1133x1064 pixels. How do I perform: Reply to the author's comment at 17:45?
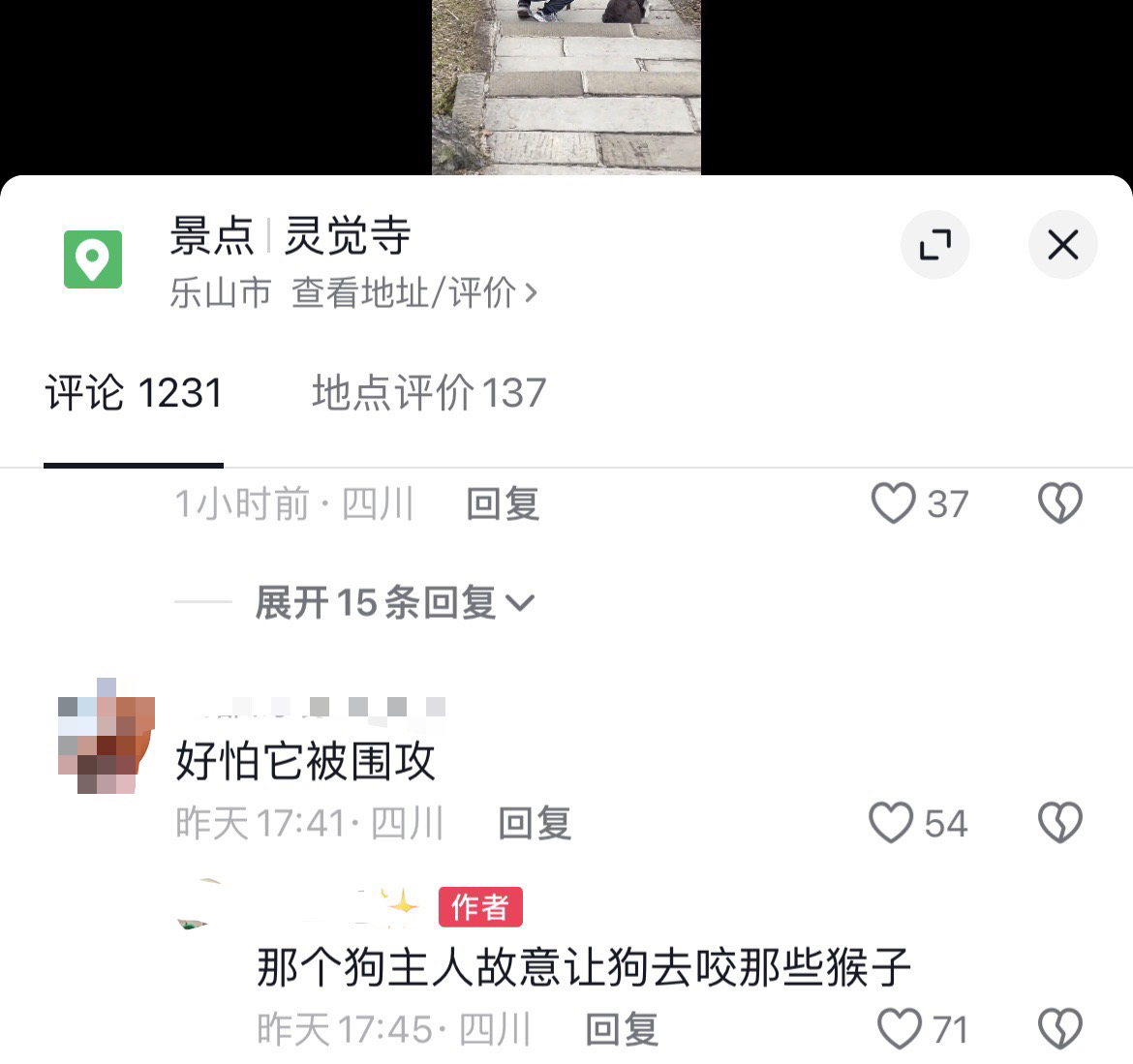click(x=622, y=1030)
